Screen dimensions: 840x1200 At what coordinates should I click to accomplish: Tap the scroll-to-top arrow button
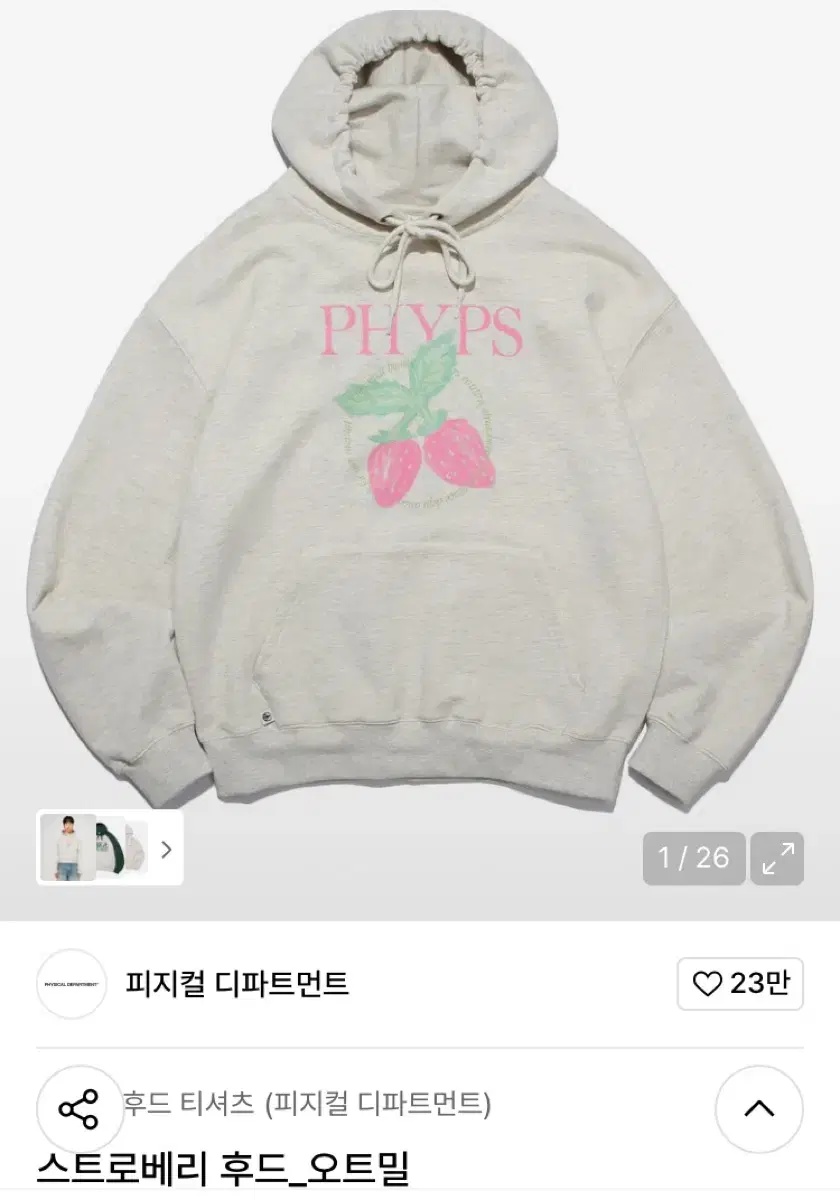pyautogui.click(x=760, y=1109)
